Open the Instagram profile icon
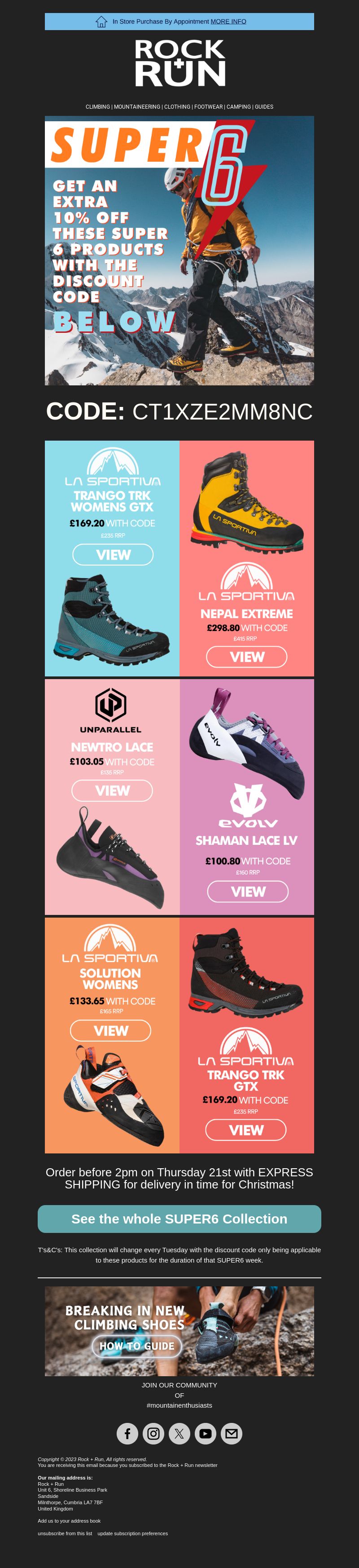 [153, 1434]
